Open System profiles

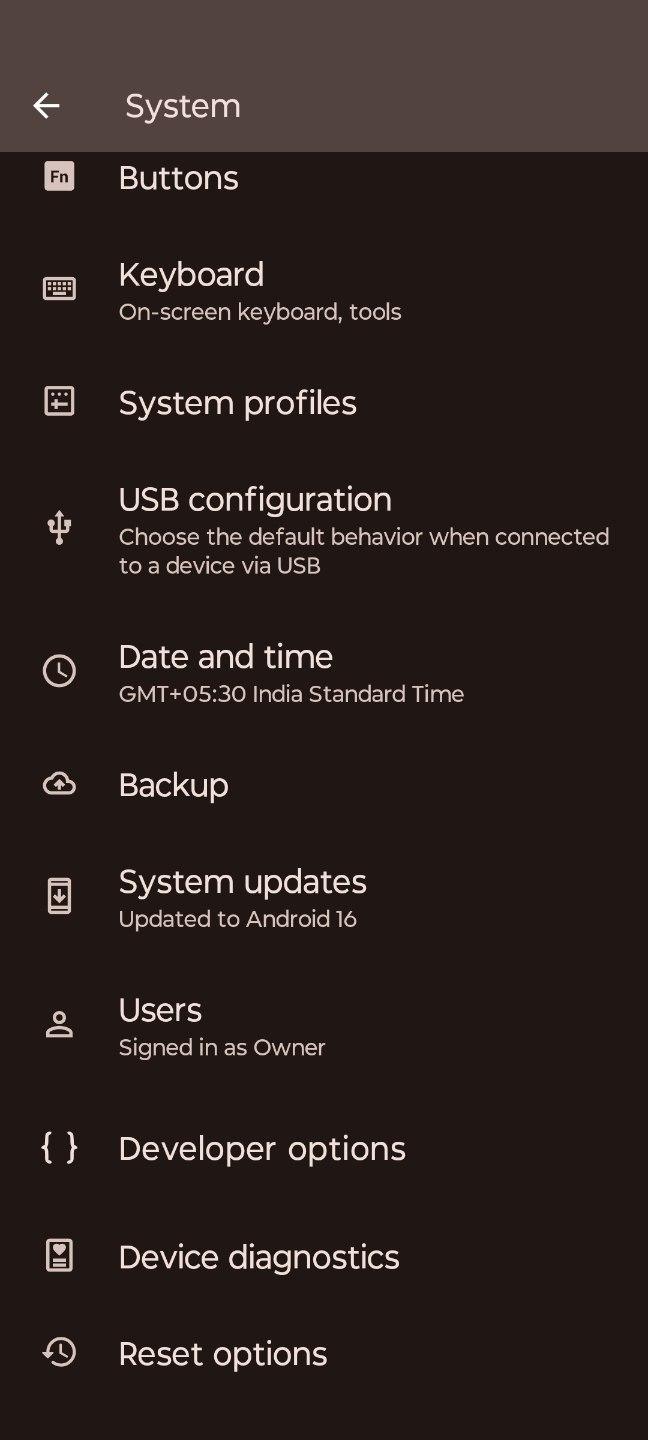[x=237, y=403]
